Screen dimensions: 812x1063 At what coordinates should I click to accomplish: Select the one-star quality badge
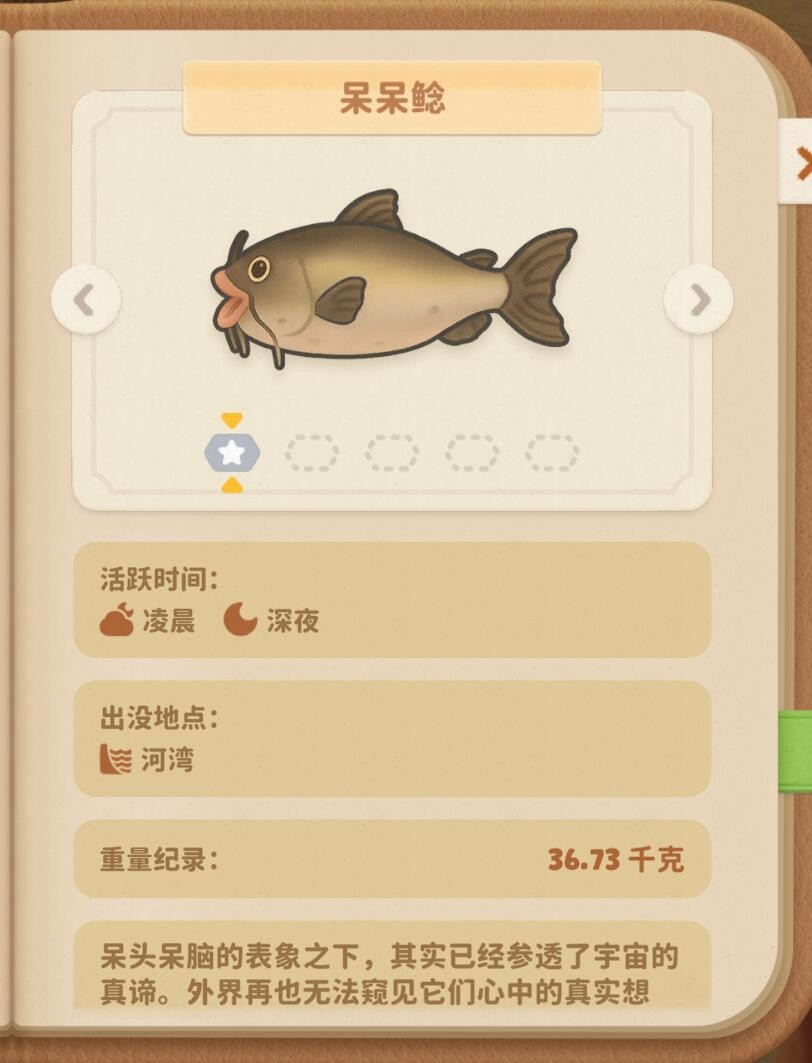pyautogui.click(x=232, y=453)
